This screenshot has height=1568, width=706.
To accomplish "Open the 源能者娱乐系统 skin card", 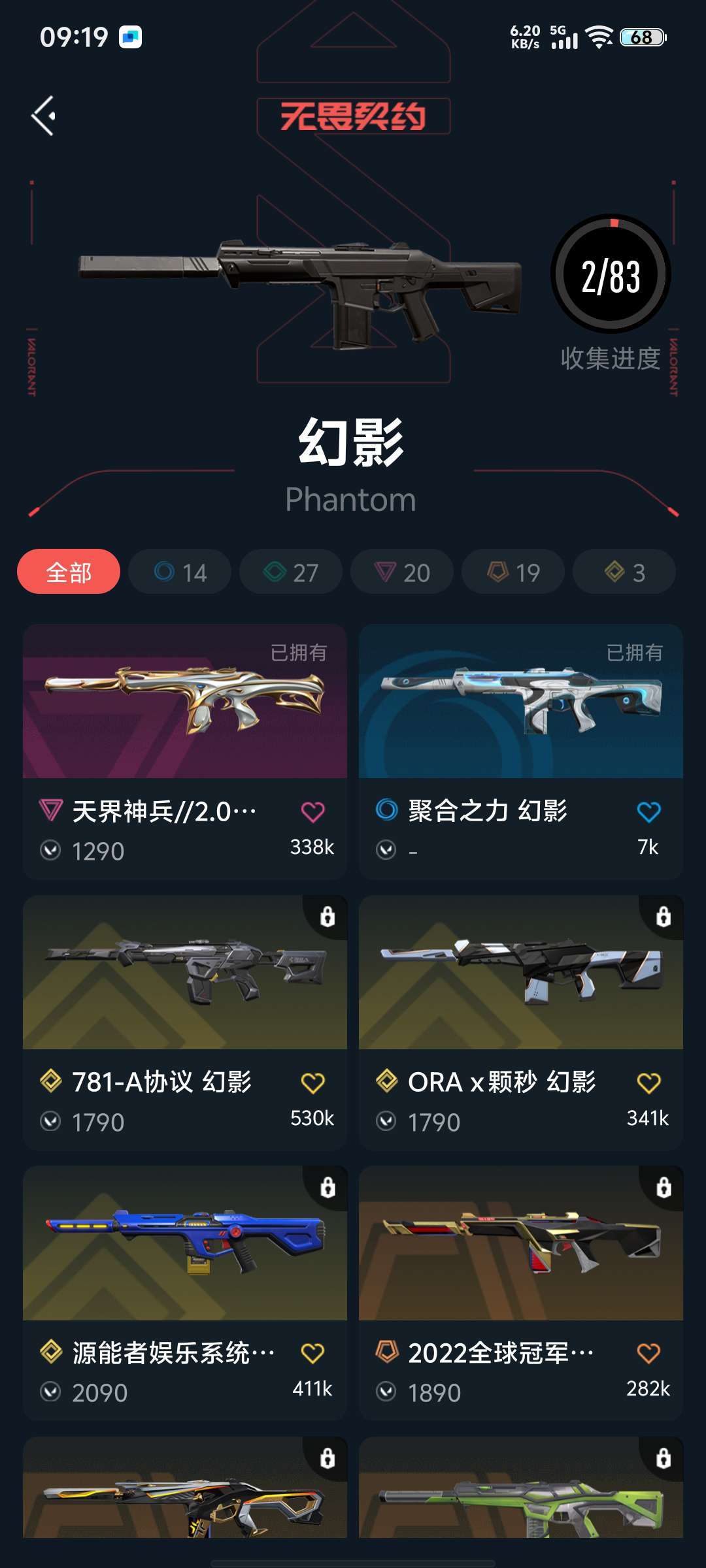I will (185, 1246).
